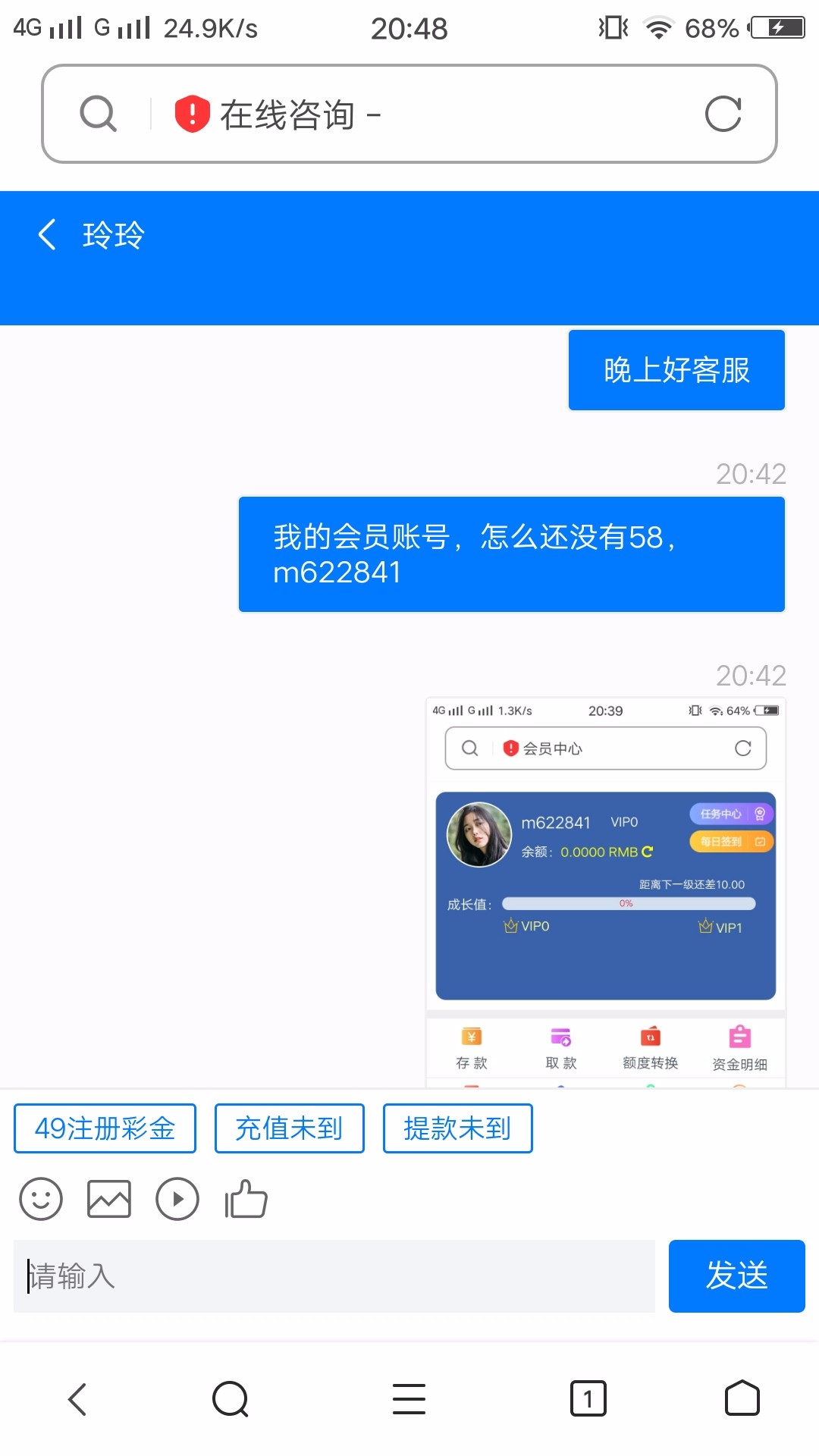Image resolution: width=819 pixels, height=1456 pixels.
Task: Select the 提款未到 quick reply
Action: coord(457,1128)
